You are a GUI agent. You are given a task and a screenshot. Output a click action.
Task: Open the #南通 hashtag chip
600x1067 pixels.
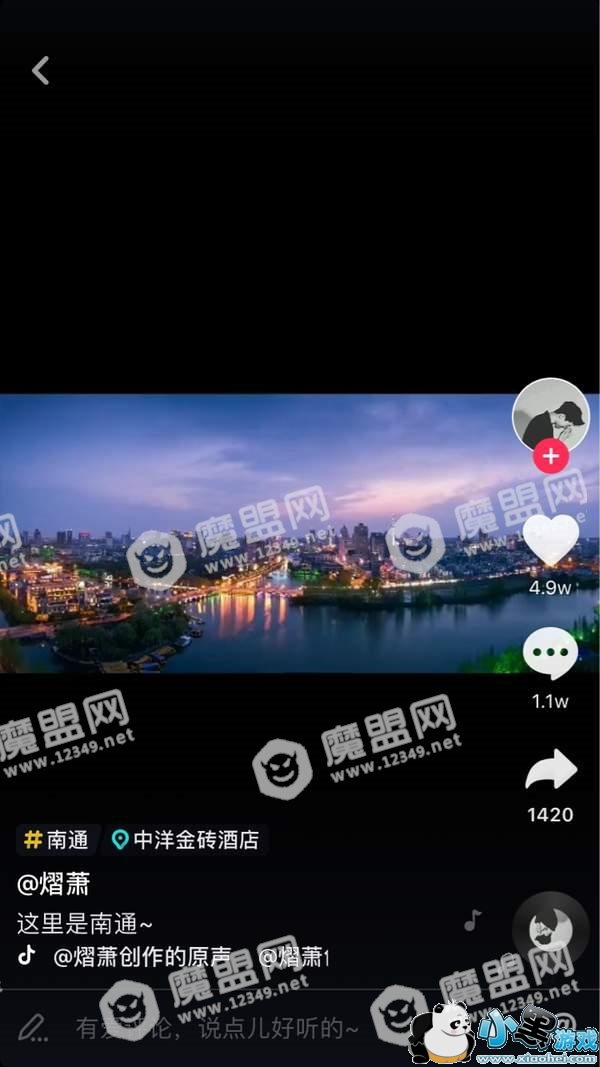point(57,840)
